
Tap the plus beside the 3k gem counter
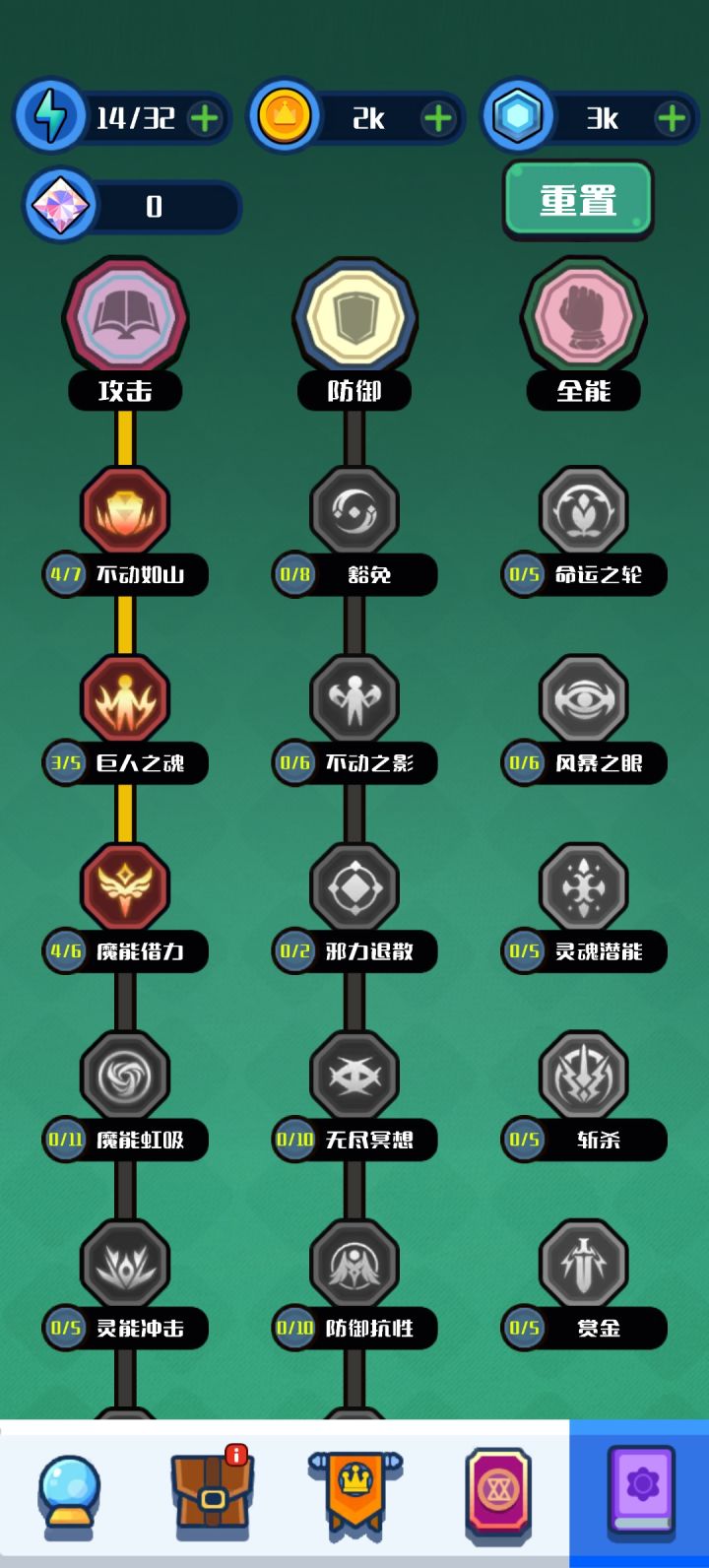coord(672,117)
